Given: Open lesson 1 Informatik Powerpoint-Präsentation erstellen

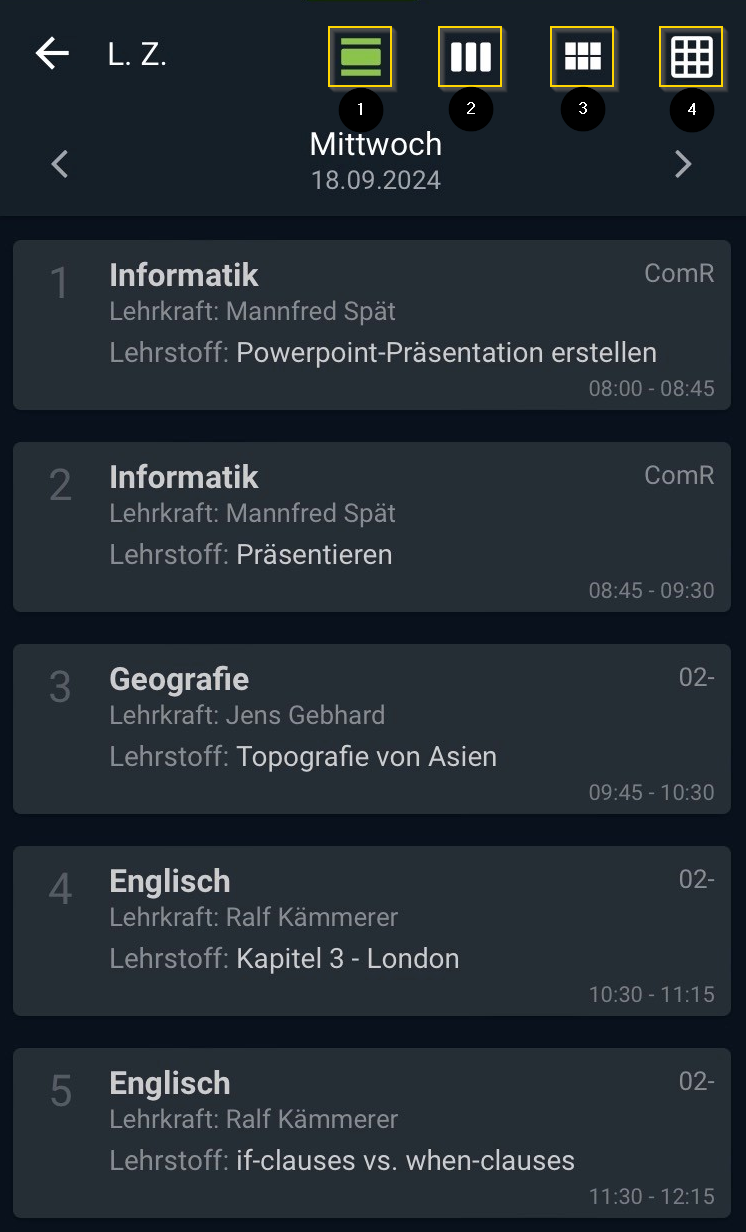Looking at the screenshot, I should 372,325.
